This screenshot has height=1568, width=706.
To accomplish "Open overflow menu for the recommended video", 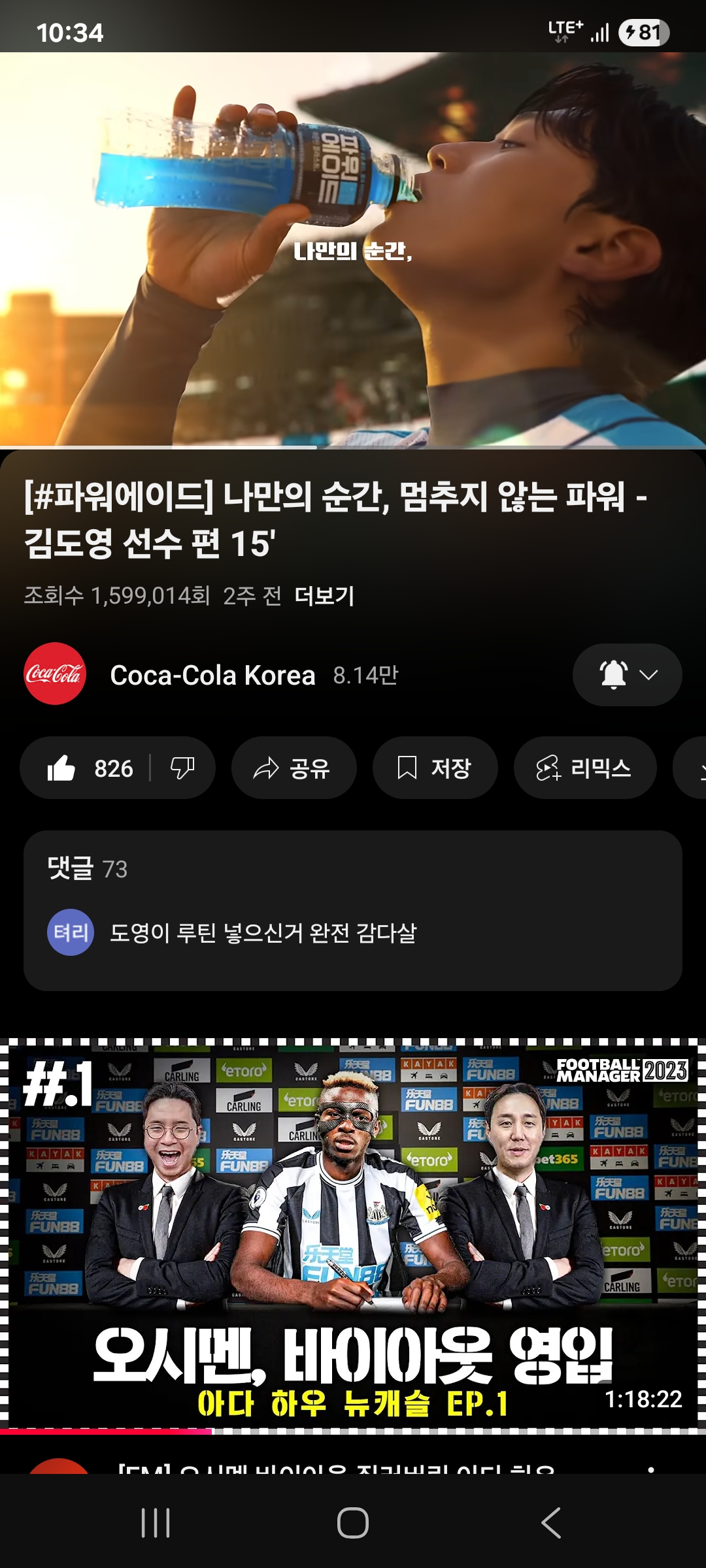I will pos(650,1469).
